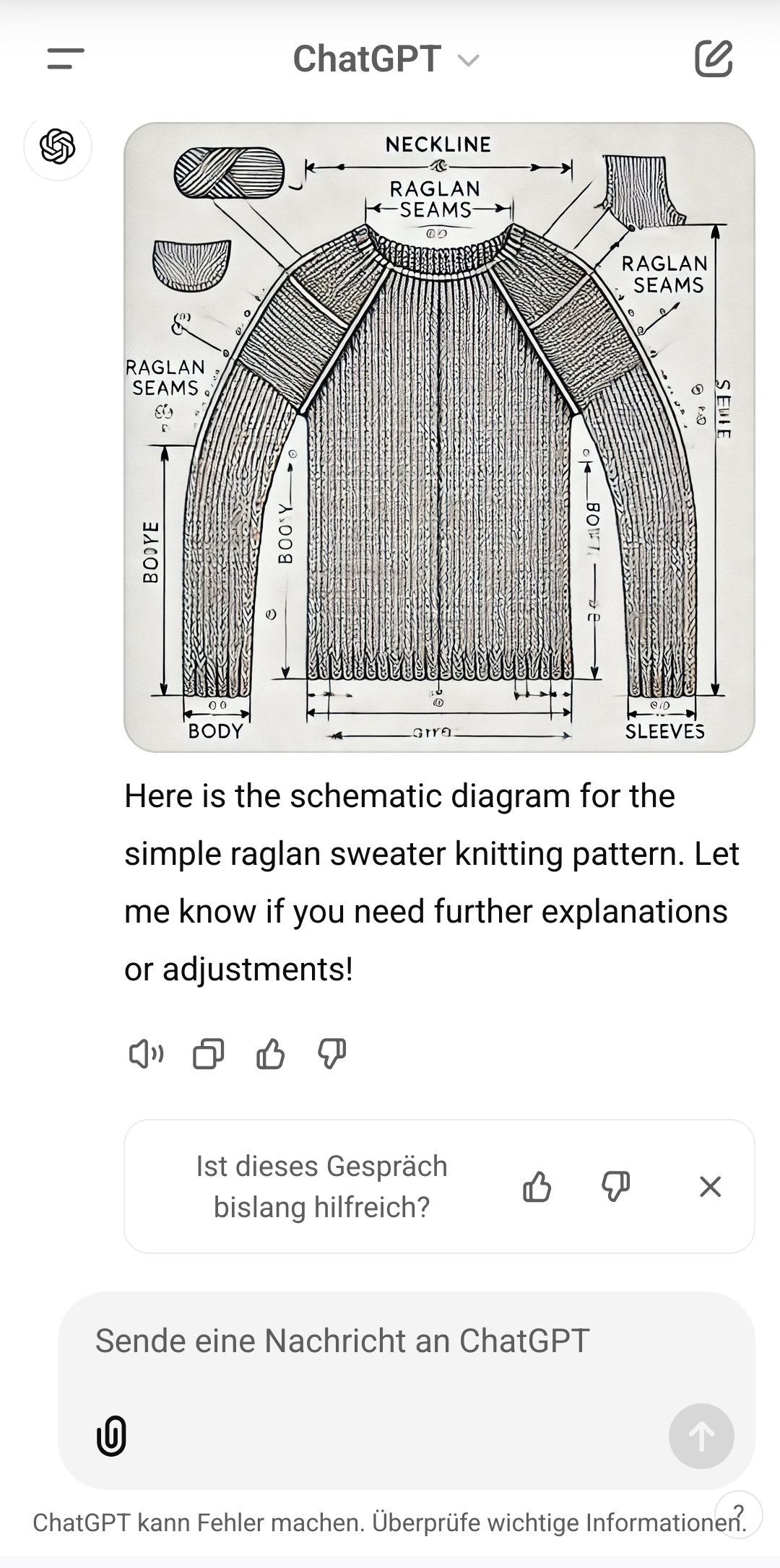Send the message with arrow button
The image size is (780, 1568).
click(x=701, y=1435)
